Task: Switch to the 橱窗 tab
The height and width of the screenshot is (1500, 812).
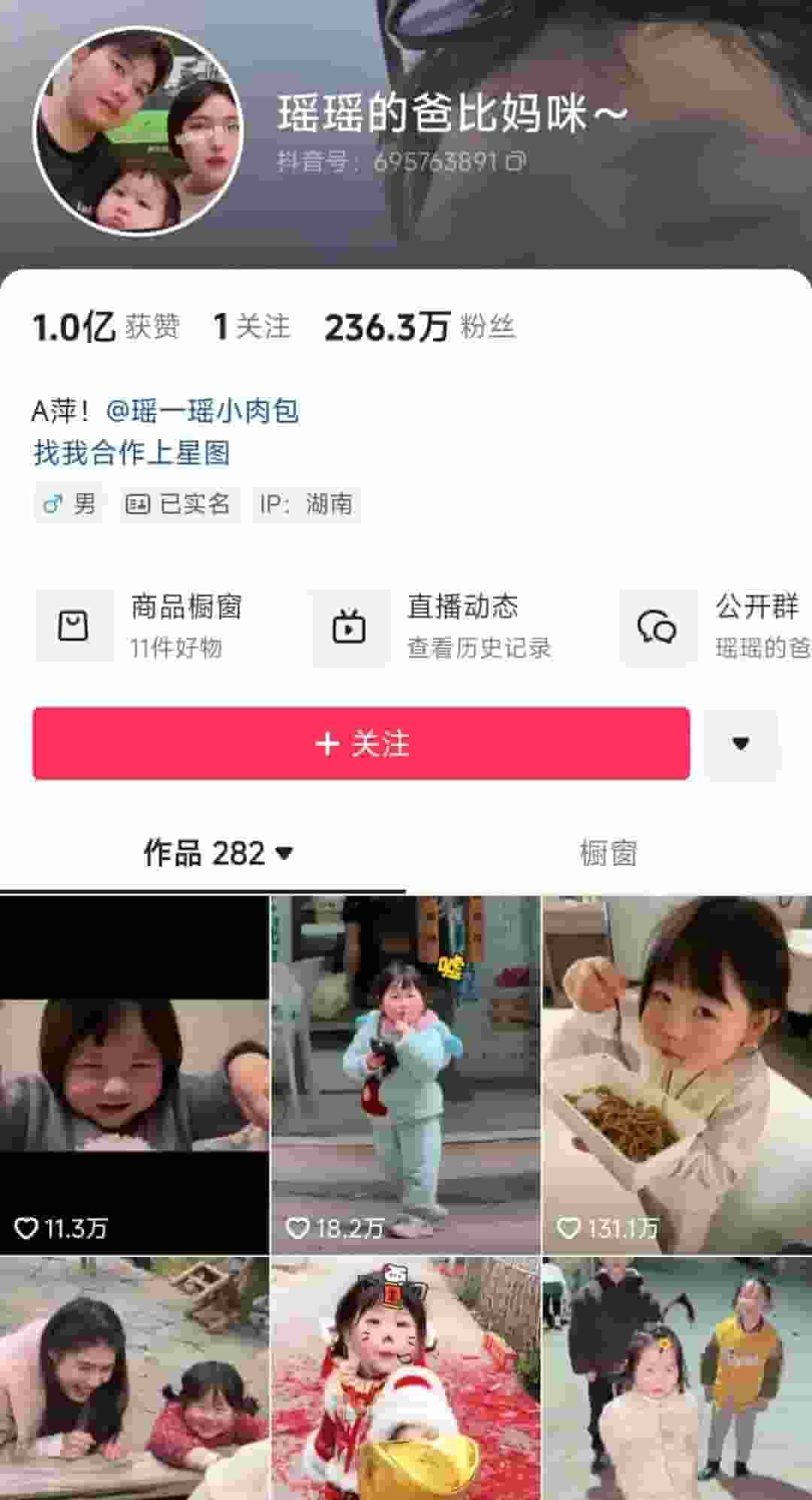Action: [x=608, y=853]
